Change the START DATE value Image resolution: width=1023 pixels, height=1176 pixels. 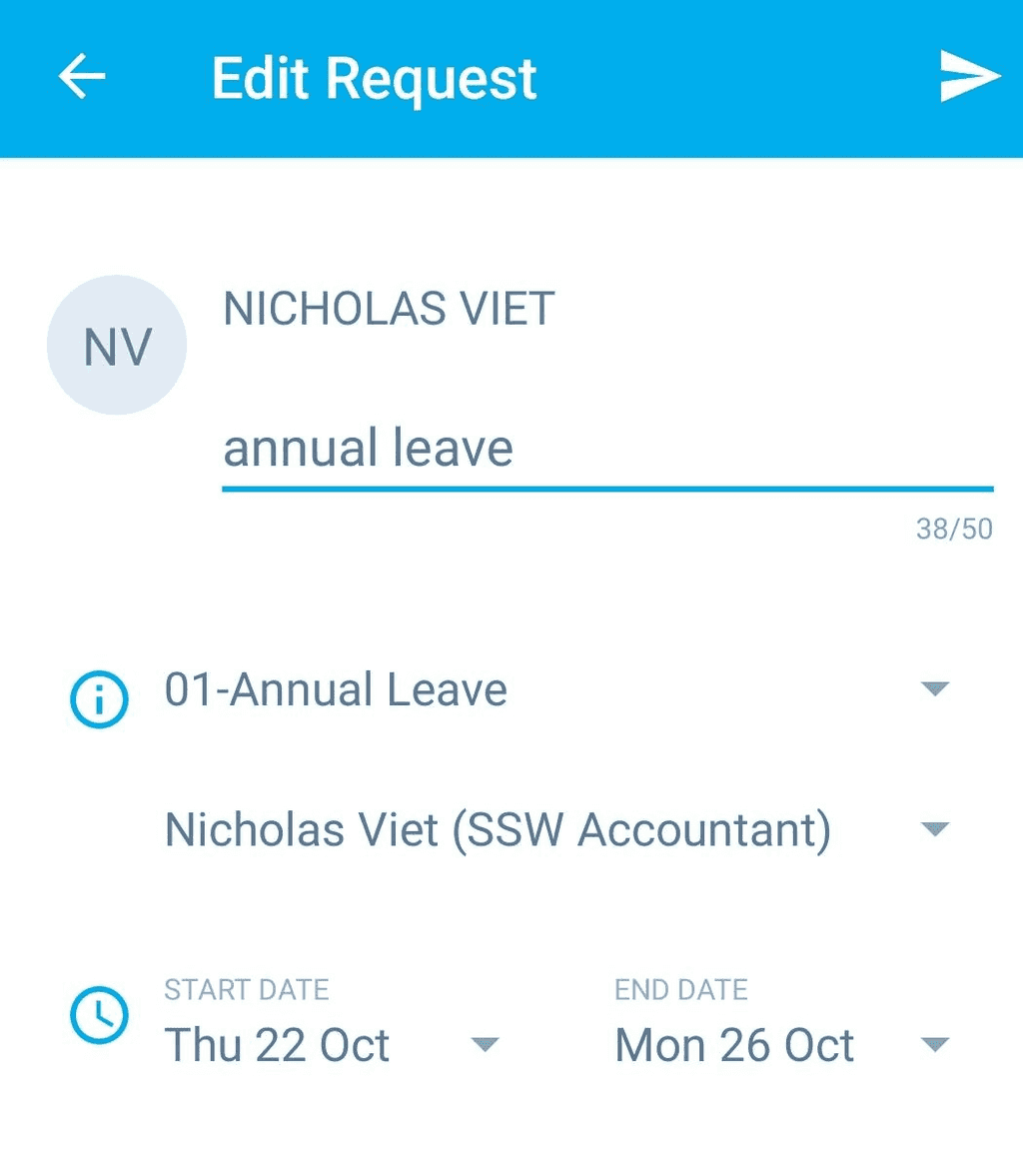click(x=277, y=1046)
